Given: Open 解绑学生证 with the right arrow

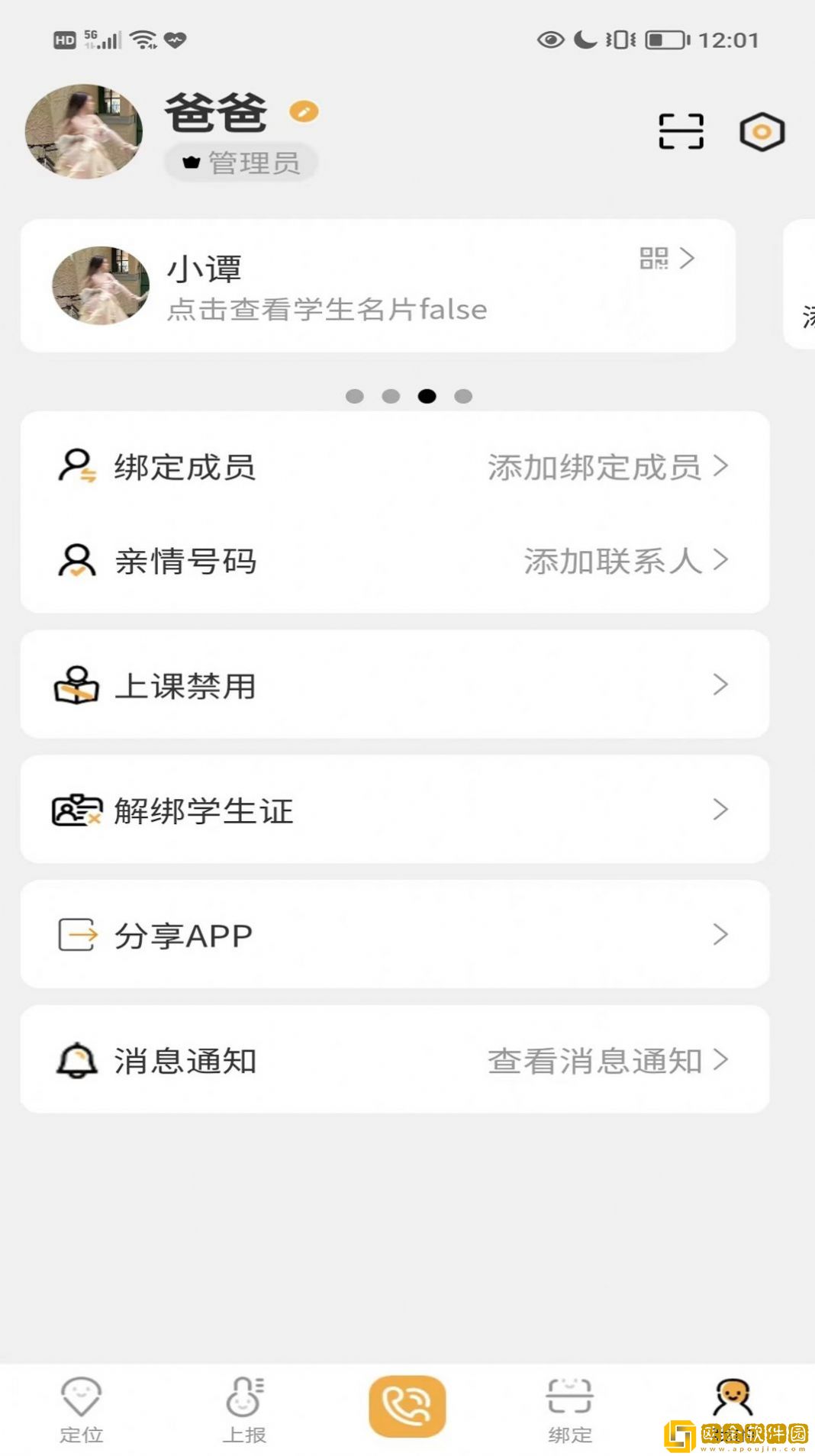Looking at the screenshot, I should click(719, 810).
